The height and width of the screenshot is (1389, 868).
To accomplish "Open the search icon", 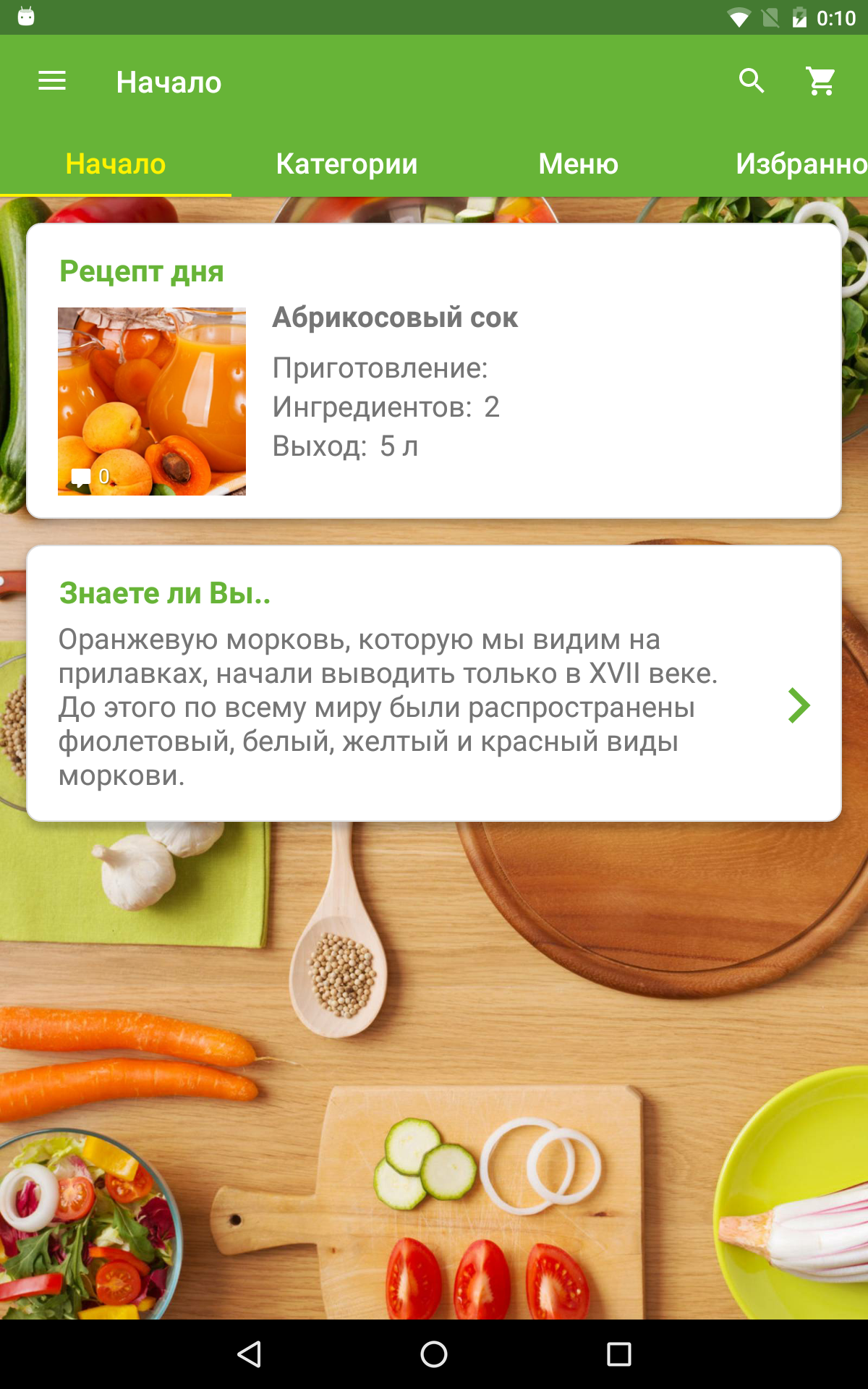I will click(752, 81).
